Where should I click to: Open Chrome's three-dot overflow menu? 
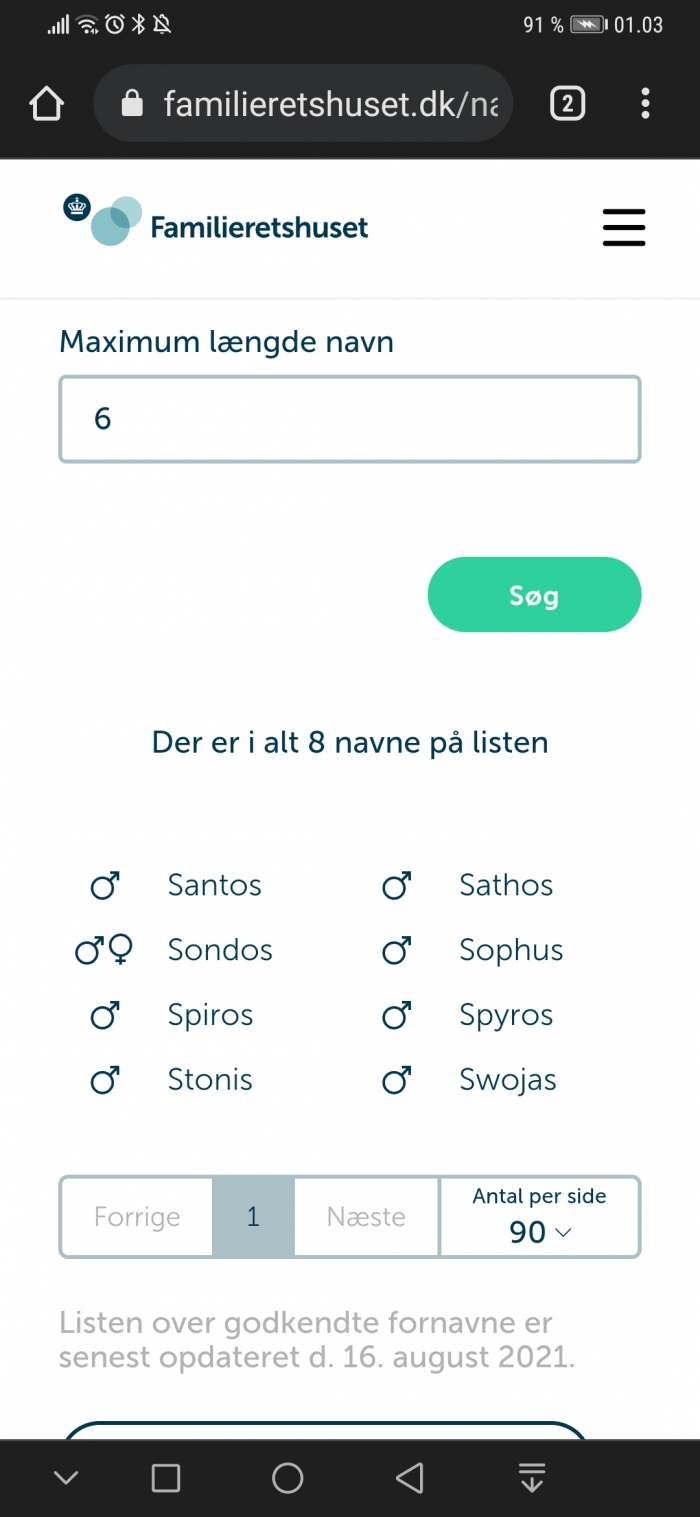click(645, 103)
